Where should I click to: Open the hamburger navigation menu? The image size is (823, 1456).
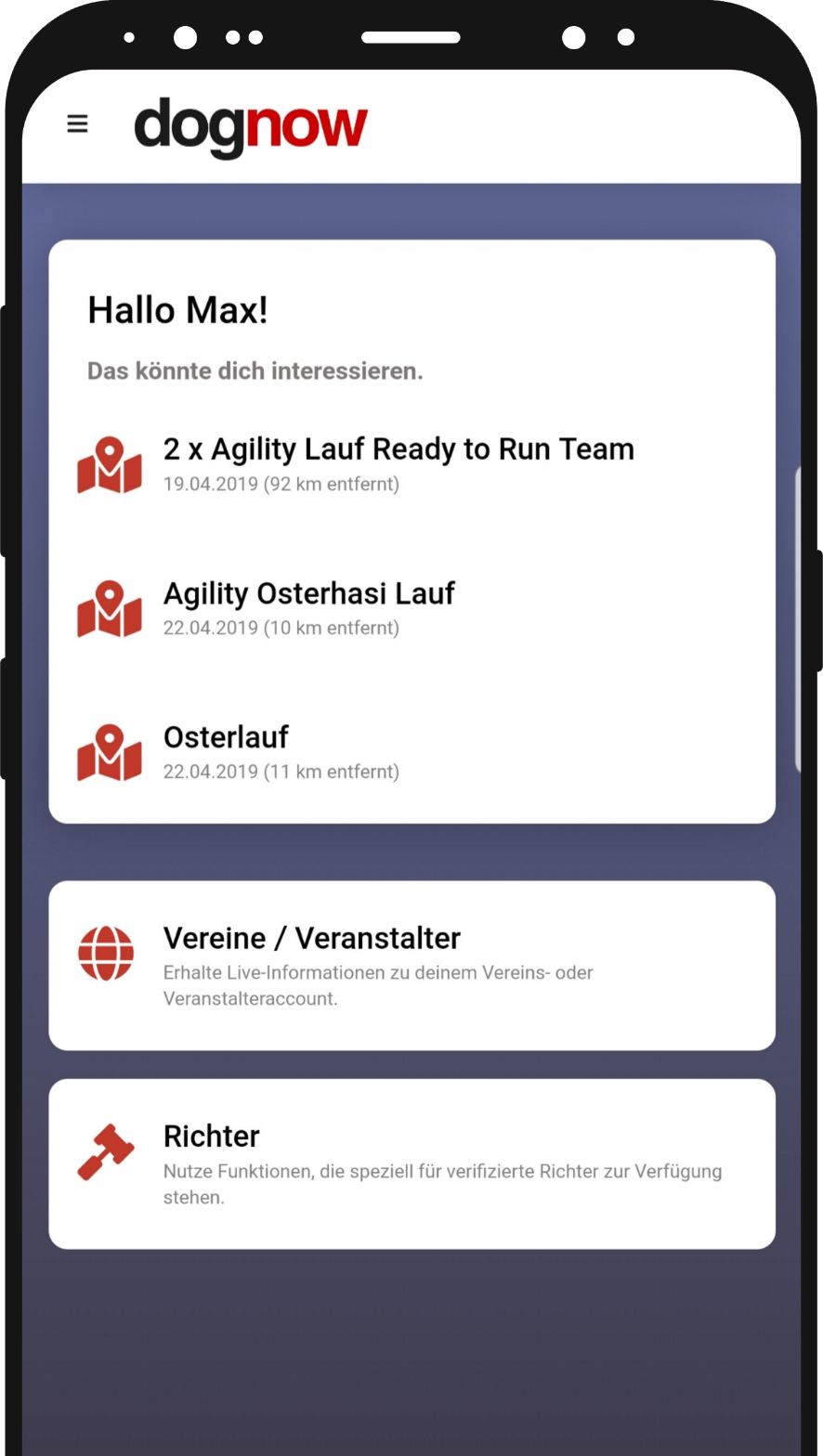click(77, 123)
